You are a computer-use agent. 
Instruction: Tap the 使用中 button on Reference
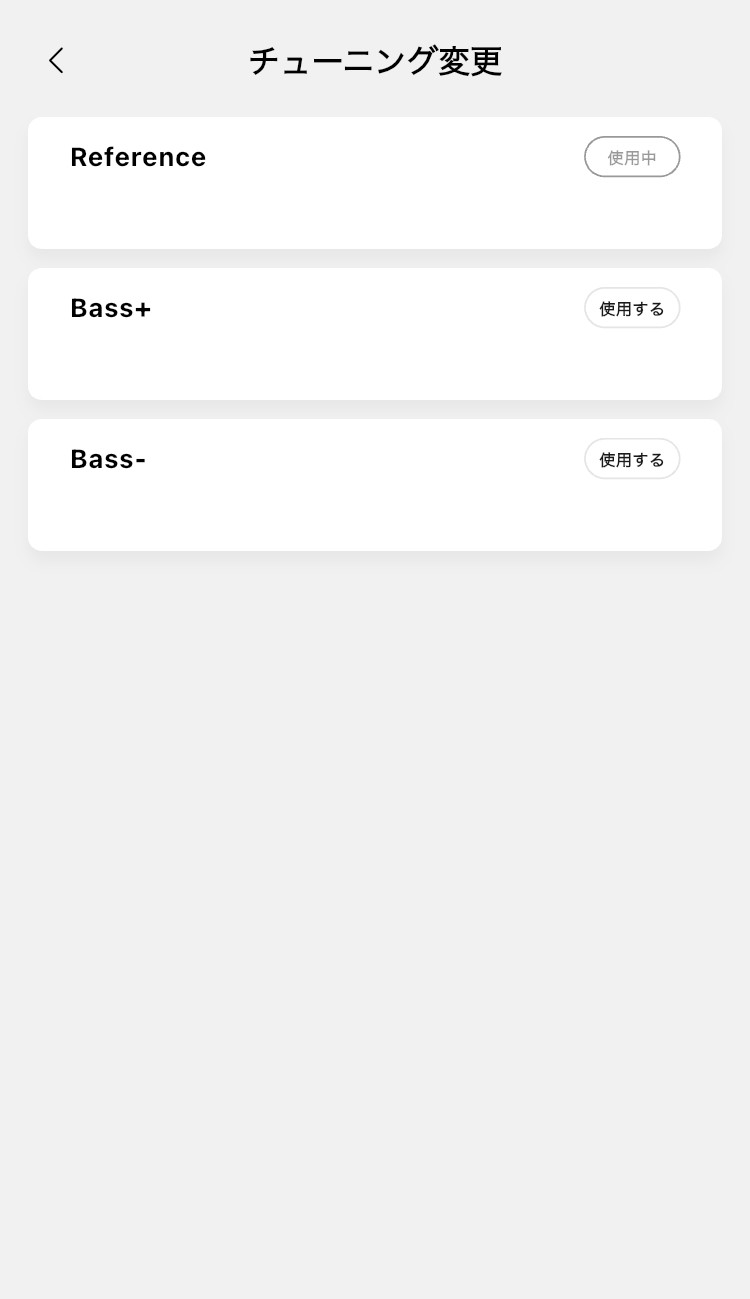[x=632, y=157]
